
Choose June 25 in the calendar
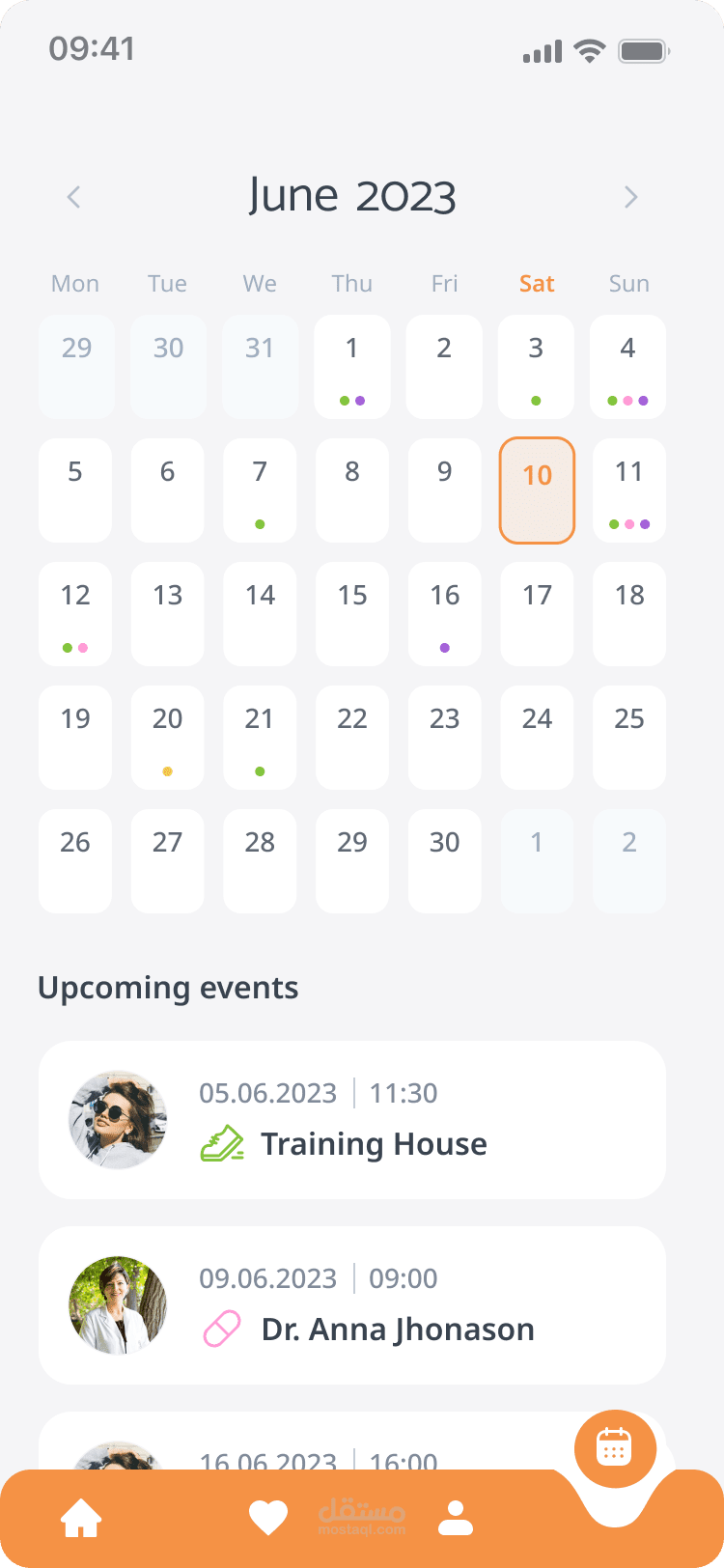[629, 738]
